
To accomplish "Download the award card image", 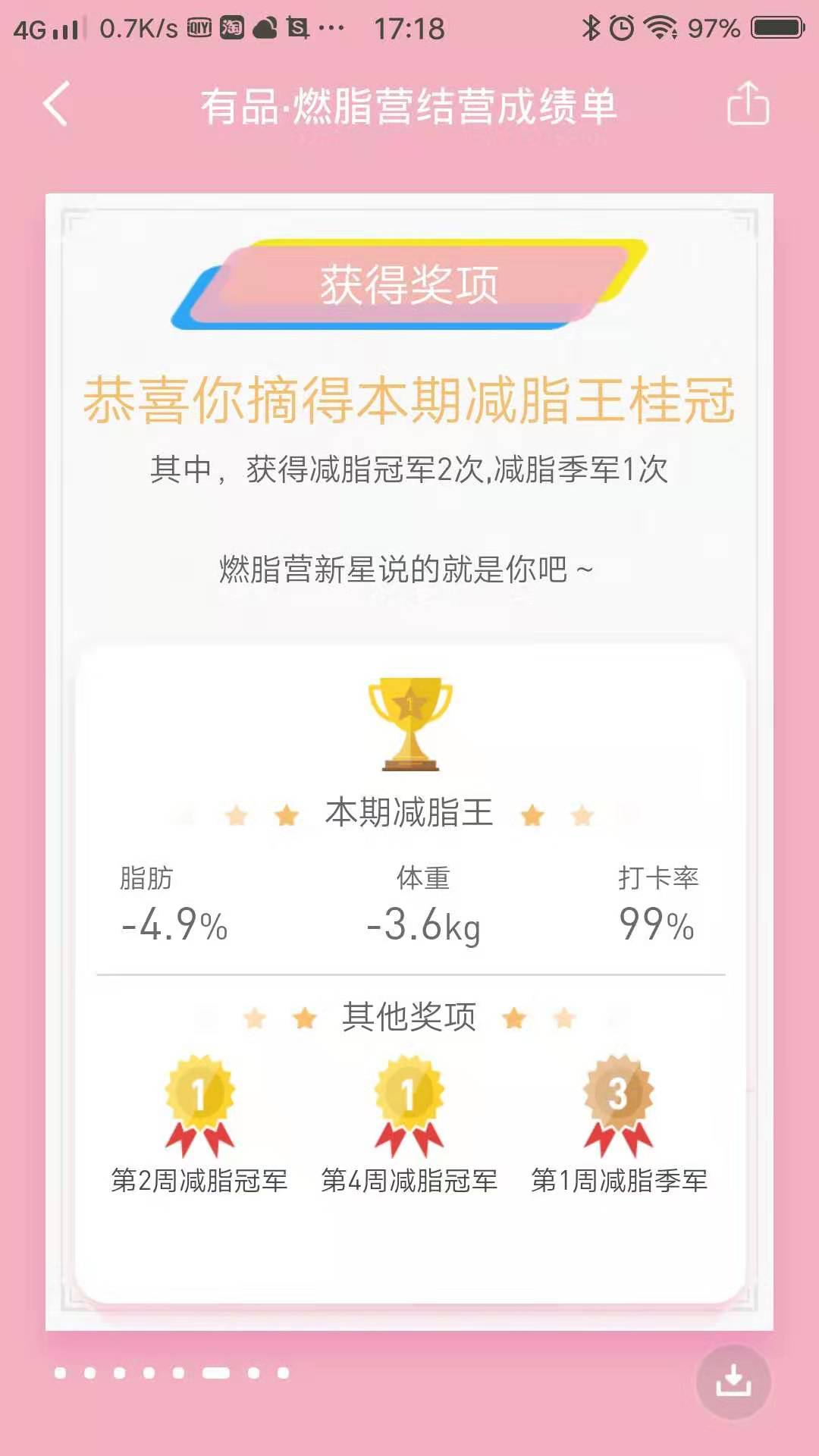I will click(x=733, y=1382).
